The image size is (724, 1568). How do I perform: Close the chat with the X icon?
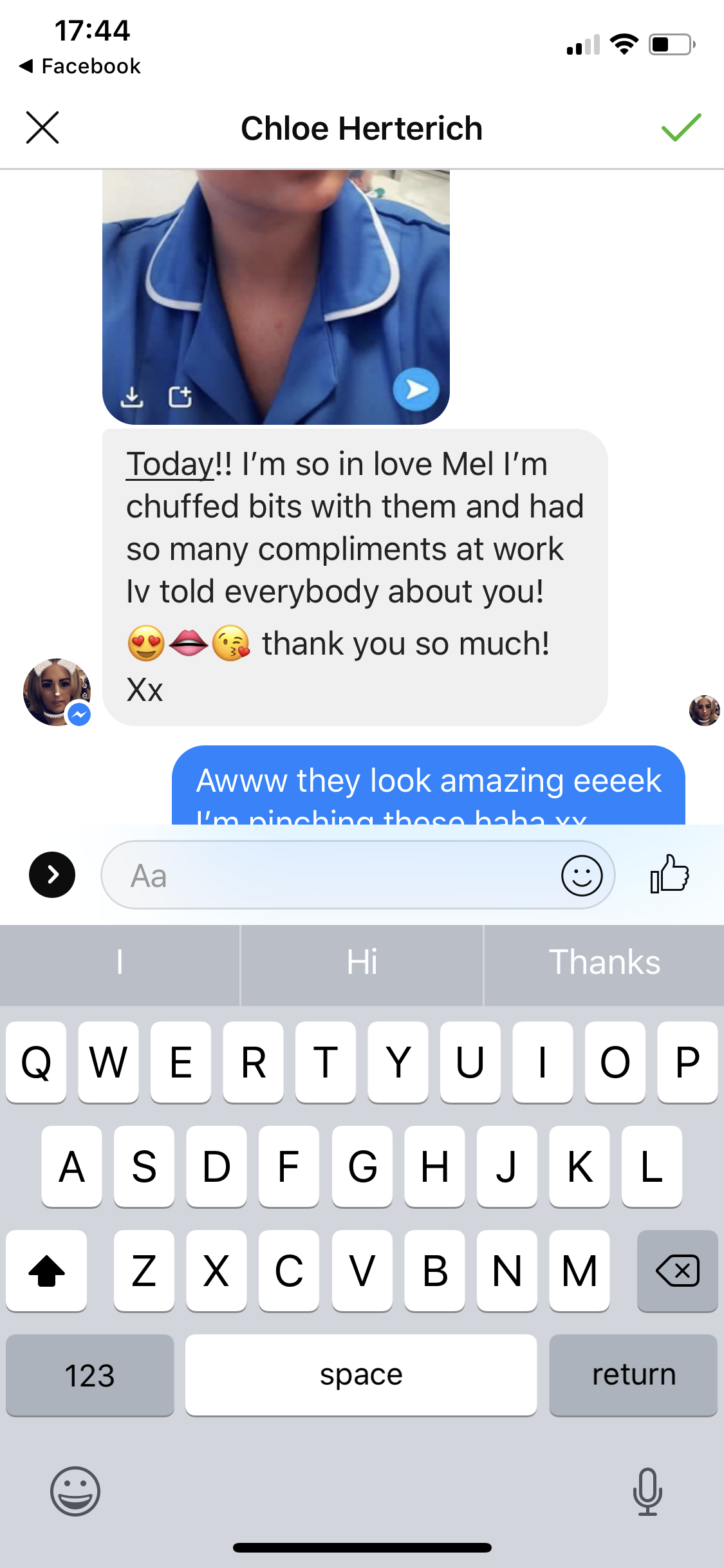click(x=42, y=127)
